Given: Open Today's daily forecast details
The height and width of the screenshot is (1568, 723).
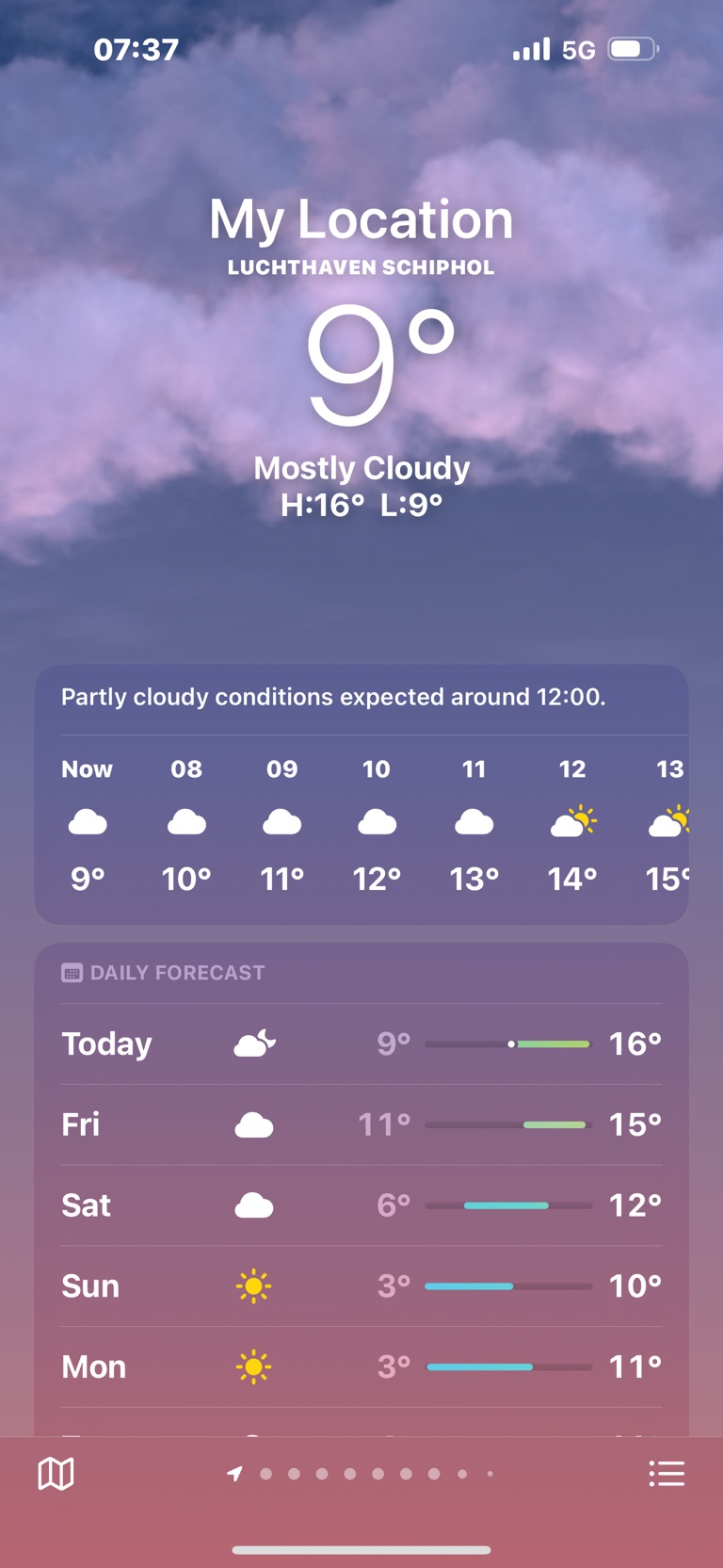Looking at the screenshot, I should (361, 1043).
